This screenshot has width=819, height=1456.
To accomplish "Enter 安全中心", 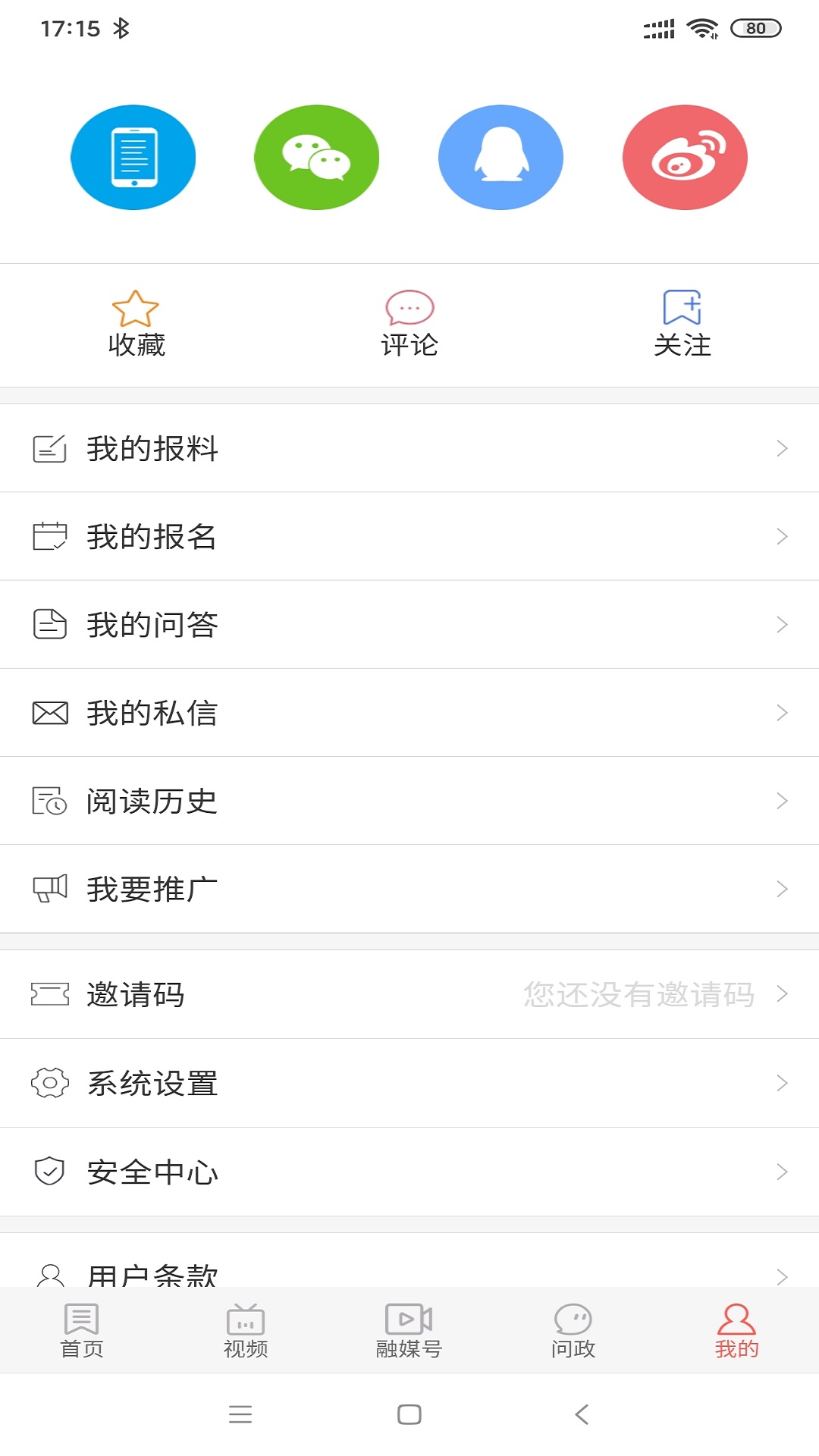I will pyautogui.click(x=409, y=1172).
